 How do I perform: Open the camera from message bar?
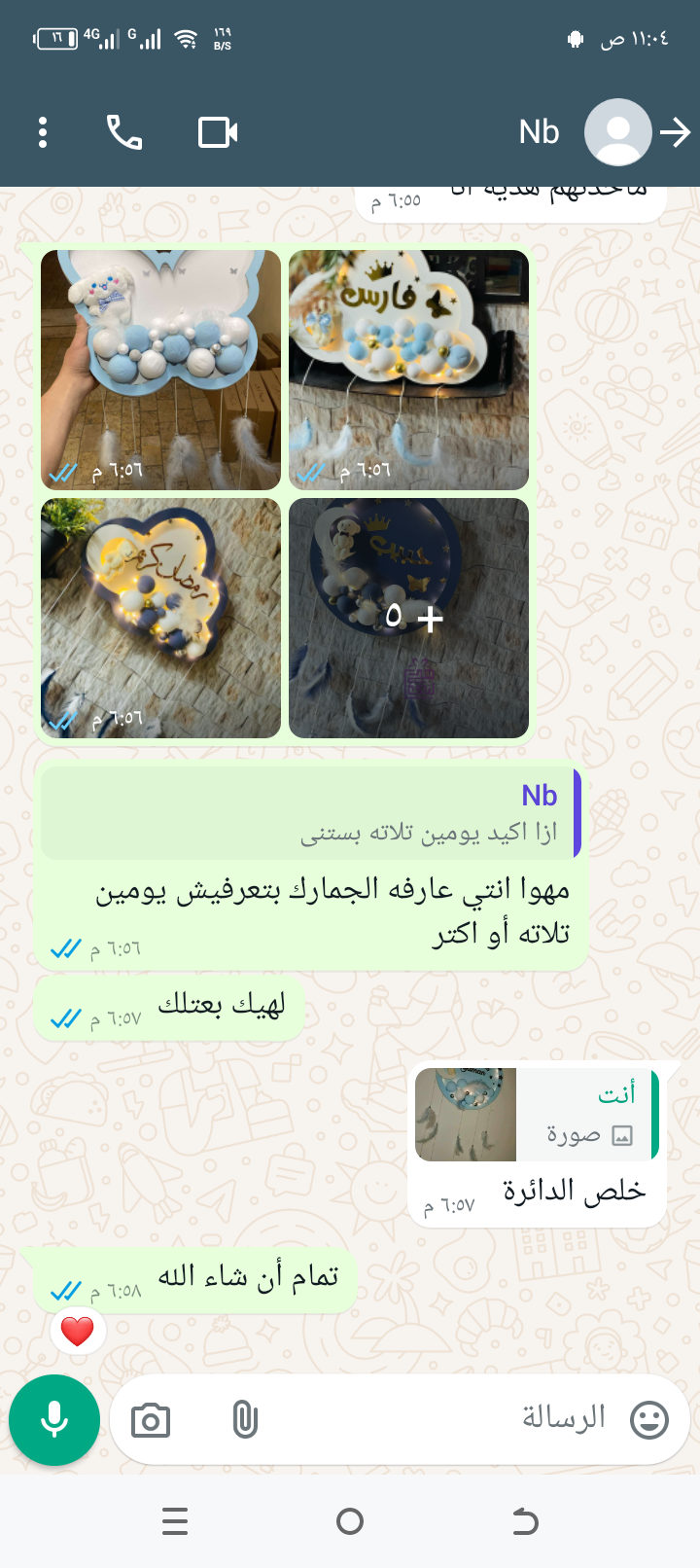pyautogui.click(x=151, y=1421)
